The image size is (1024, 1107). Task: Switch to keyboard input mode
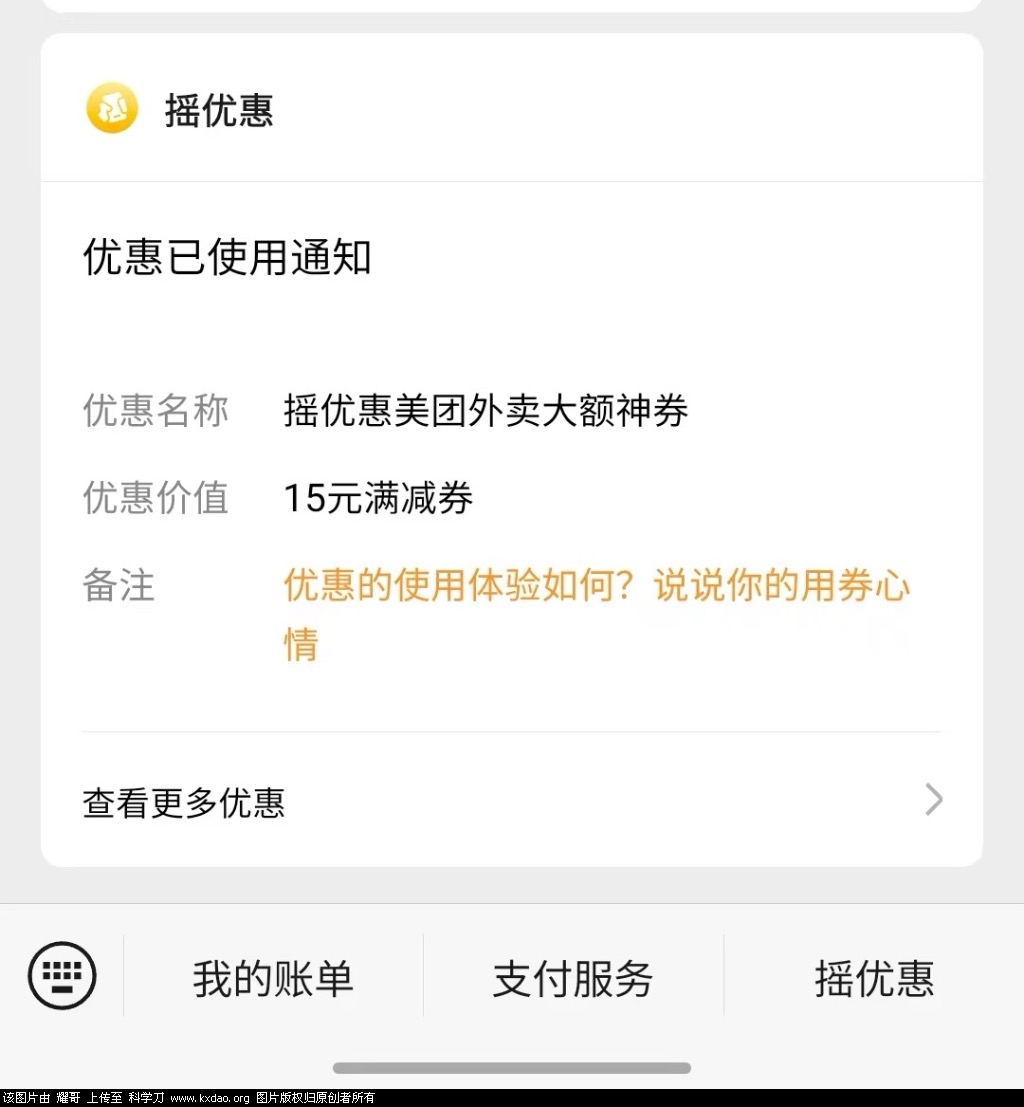(62, 975)
